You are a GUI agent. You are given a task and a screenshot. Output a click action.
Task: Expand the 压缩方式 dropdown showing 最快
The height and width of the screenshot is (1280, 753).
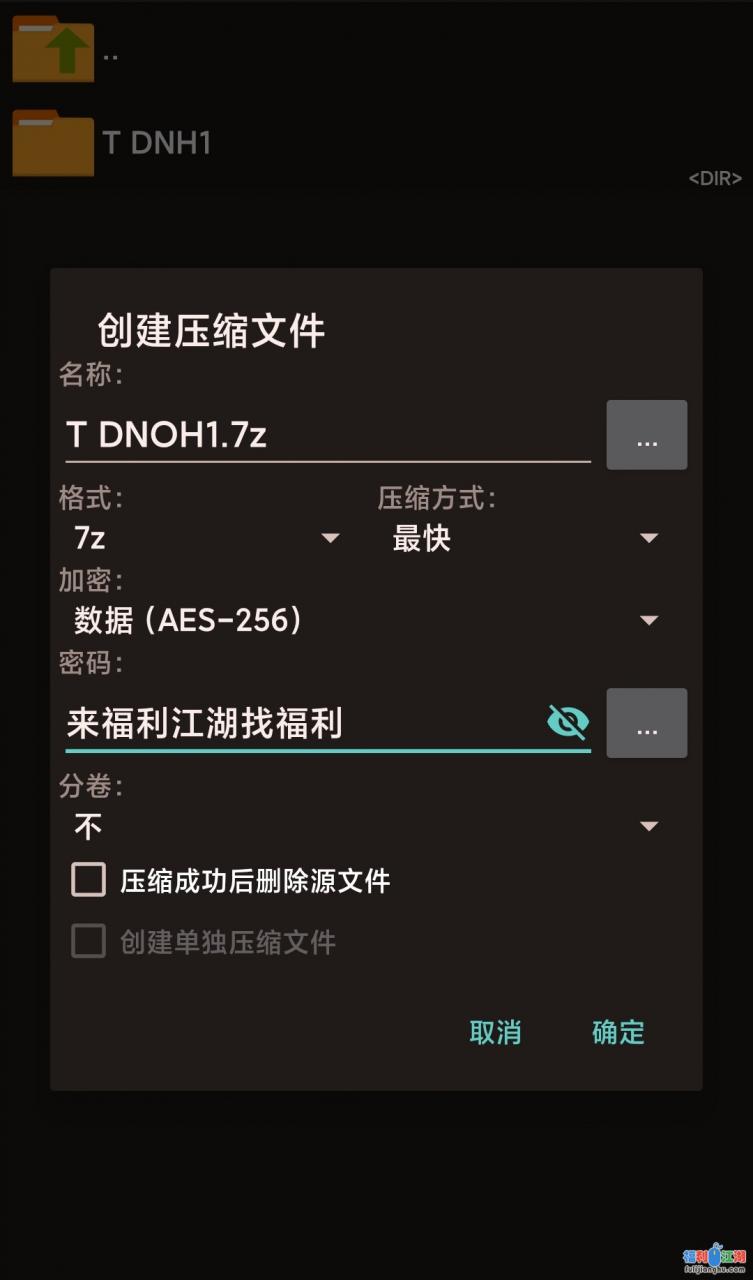[524, 539]
